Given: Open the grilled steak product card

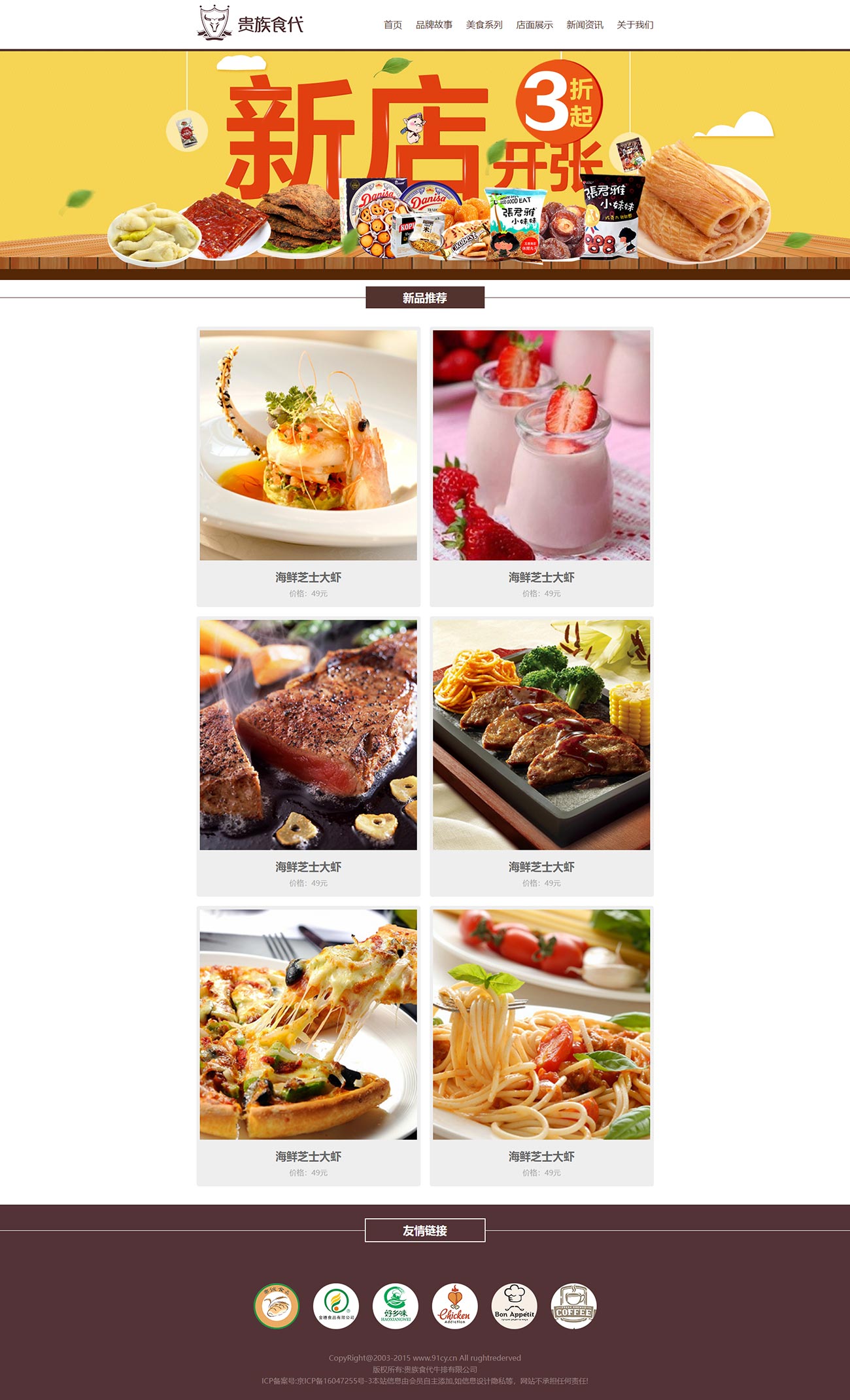Looking at the screenshot, I should (309, 756).
